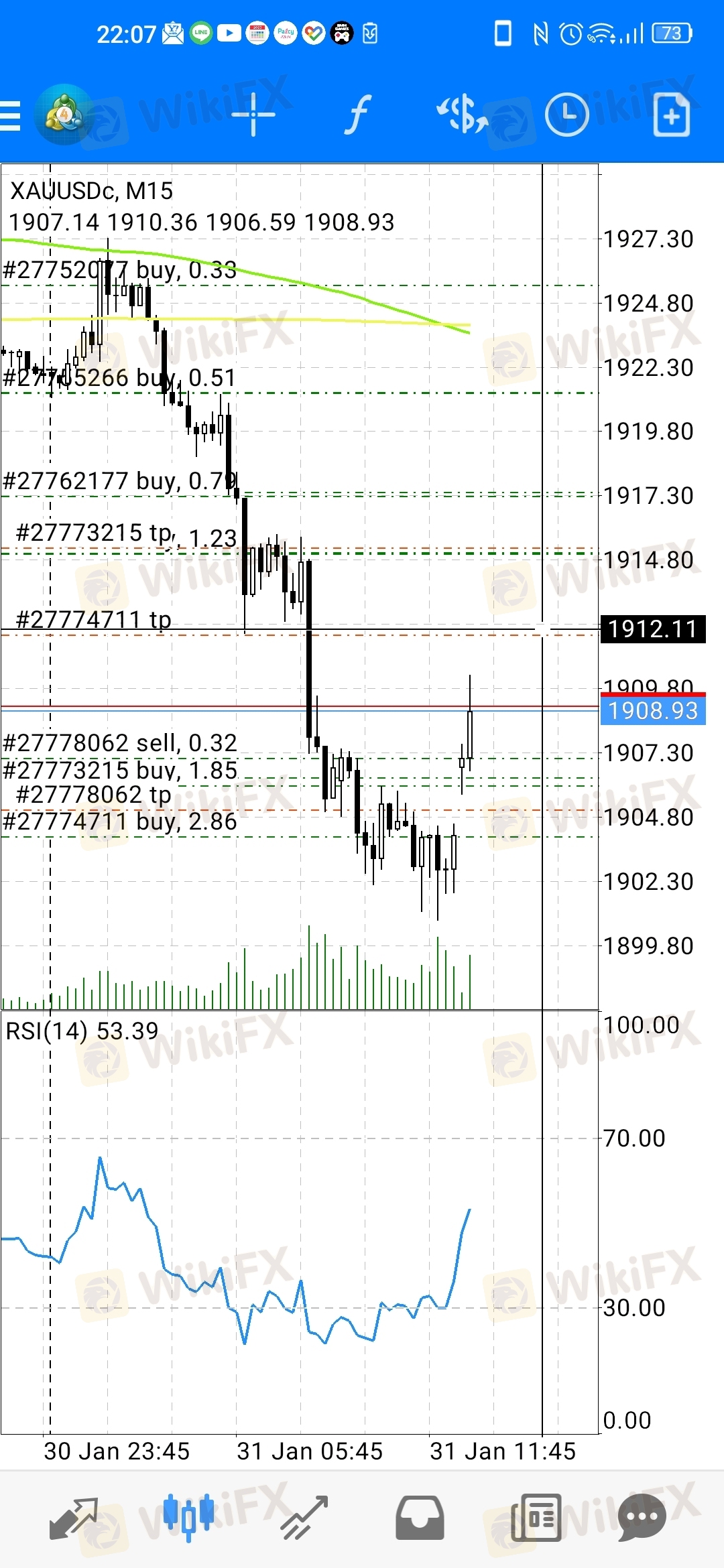Open the indicators list
The image size is (724, 1568).
coord(359,115)
